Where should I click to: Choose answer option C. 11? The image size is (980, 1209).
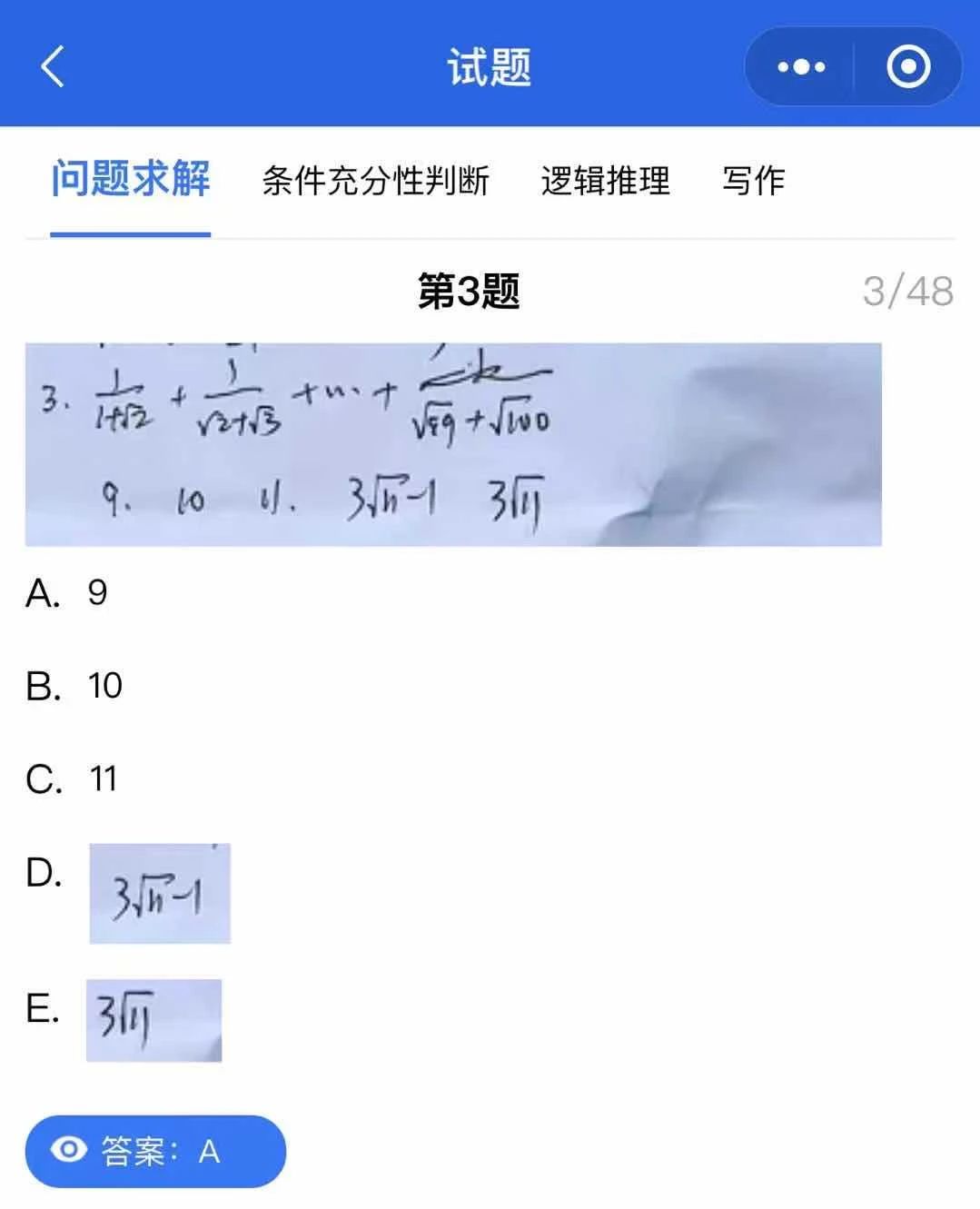(x=73, y=779)
